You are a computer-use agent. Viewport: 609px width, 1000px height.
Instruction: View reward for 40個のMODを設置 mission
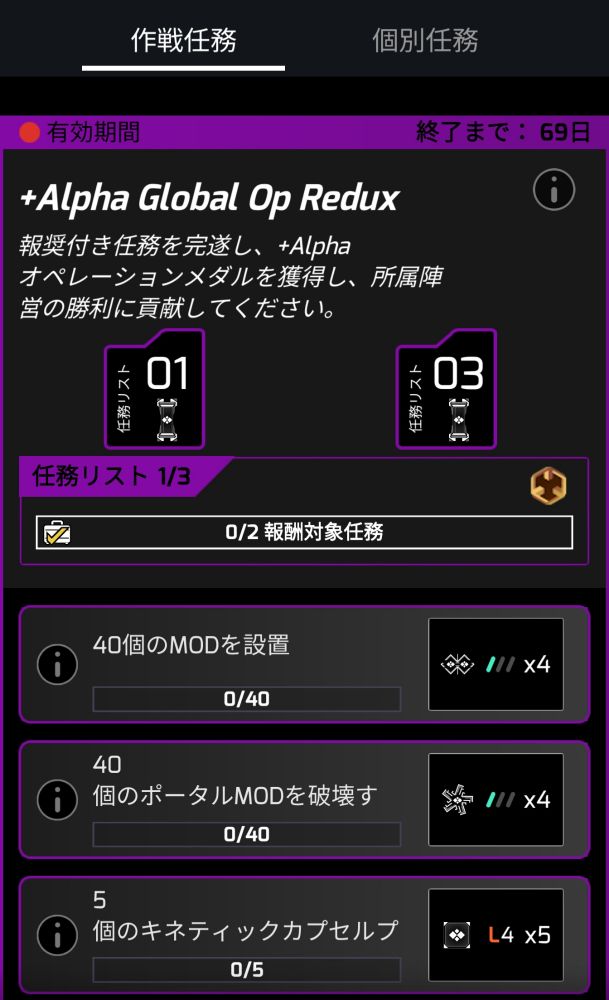coord(496,665)
